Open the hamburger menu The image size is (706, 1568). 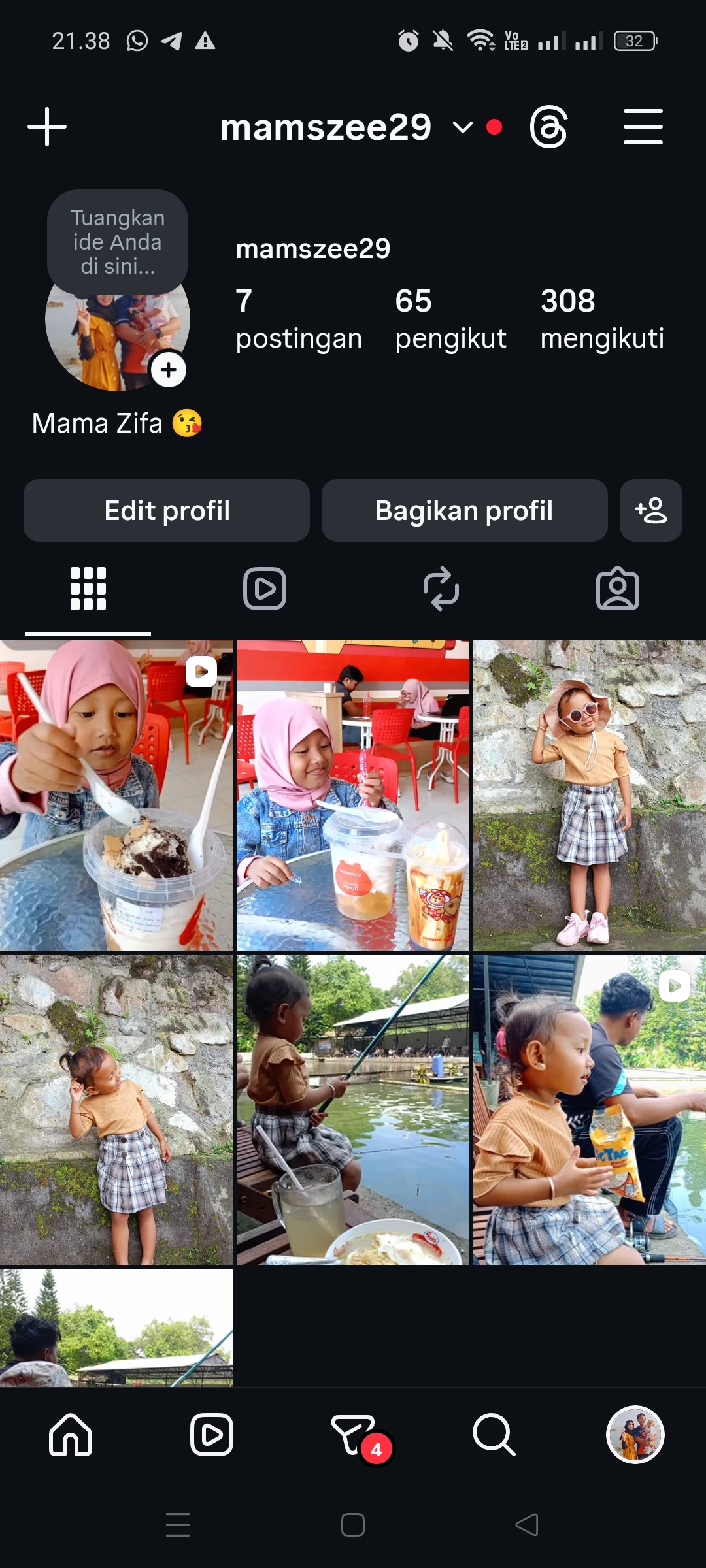[643, 127]
